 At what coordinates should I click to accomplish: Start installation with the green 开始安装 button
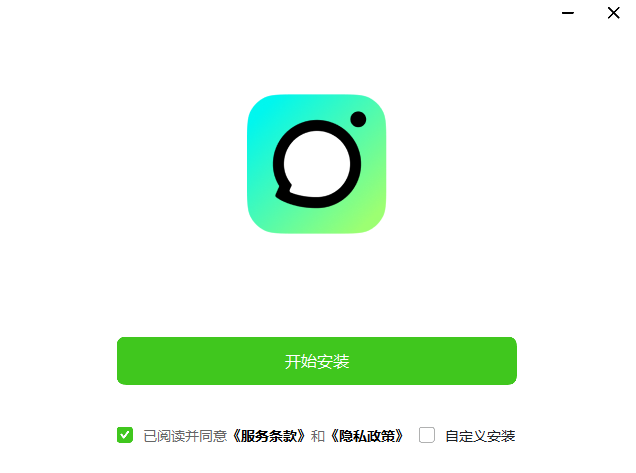pos(316,361)
